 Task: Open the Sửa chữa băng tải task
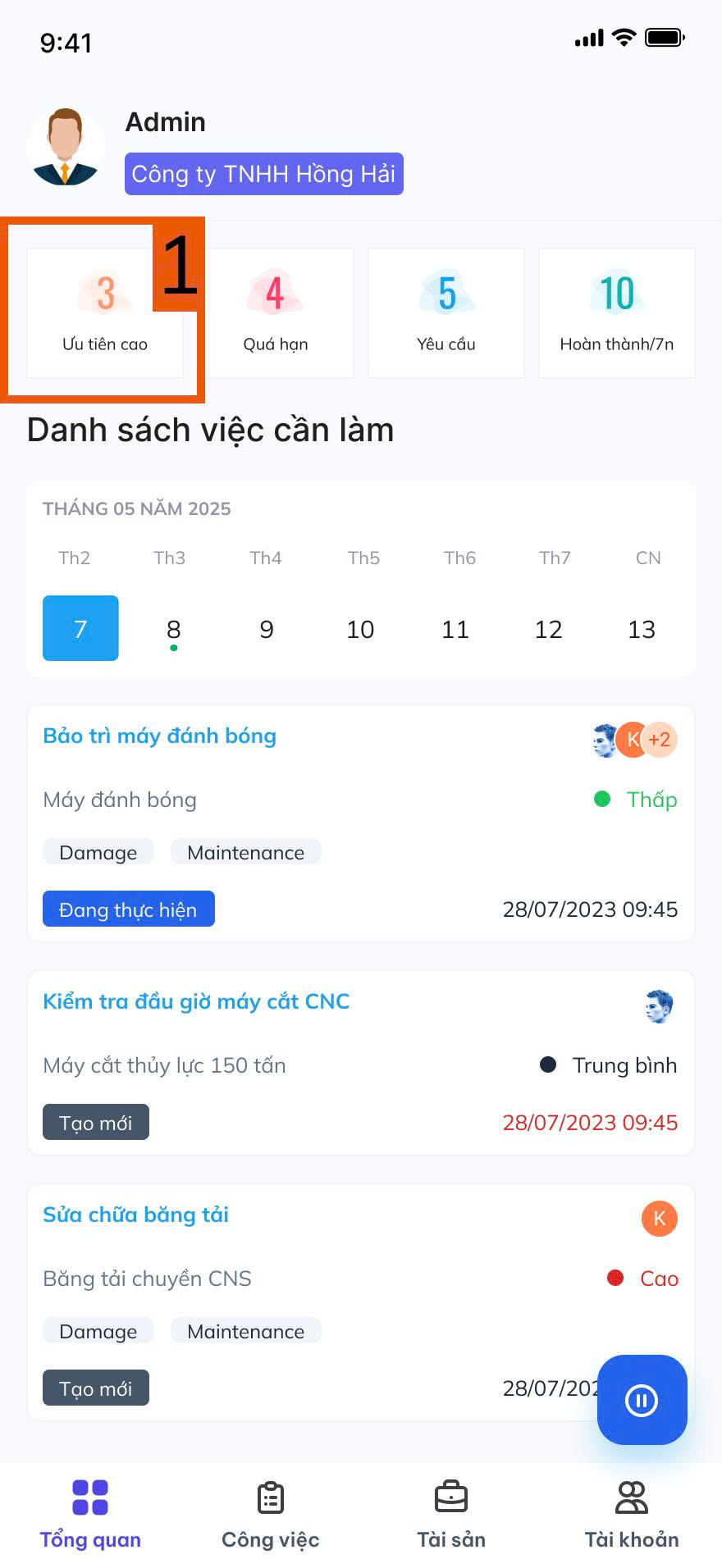tap(136, 1215)
